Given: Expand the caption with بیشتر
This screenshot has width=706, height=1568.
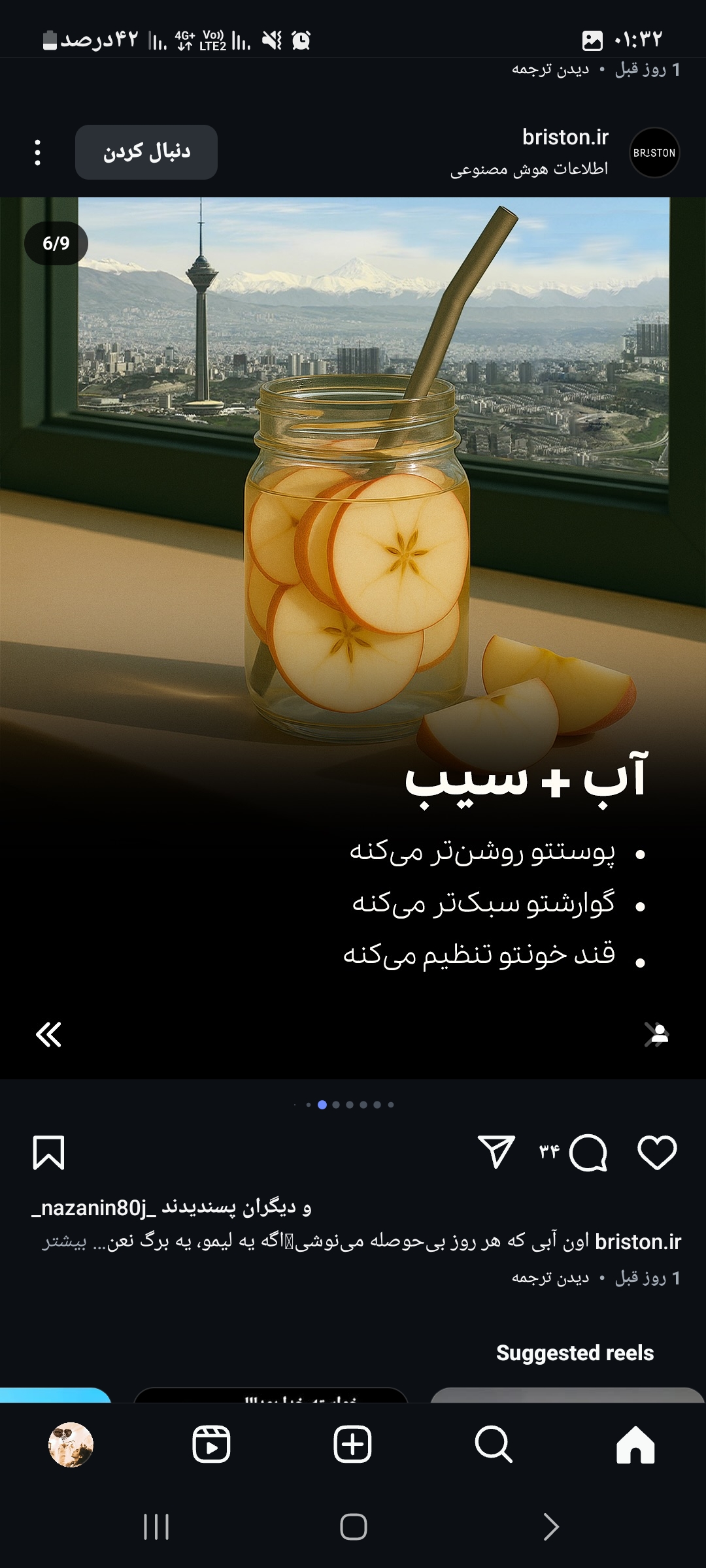Looking at the screenshot, I should pyautogui.click(x=64, y=1242).
